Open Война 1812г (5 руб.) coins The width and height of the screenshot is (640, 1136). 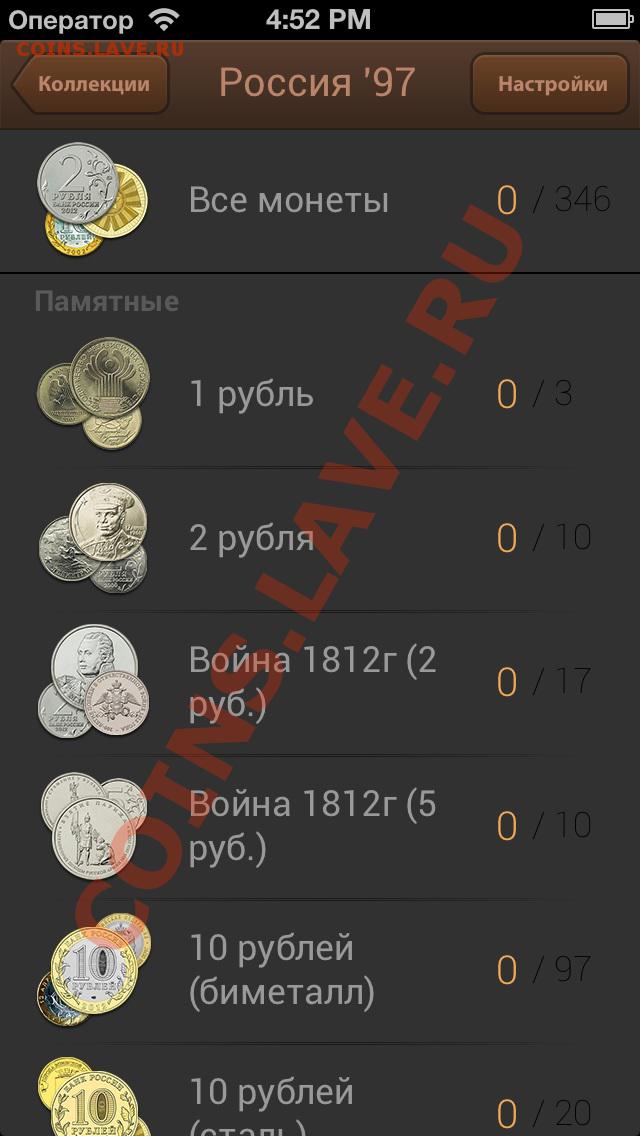(x=320, y=827)
